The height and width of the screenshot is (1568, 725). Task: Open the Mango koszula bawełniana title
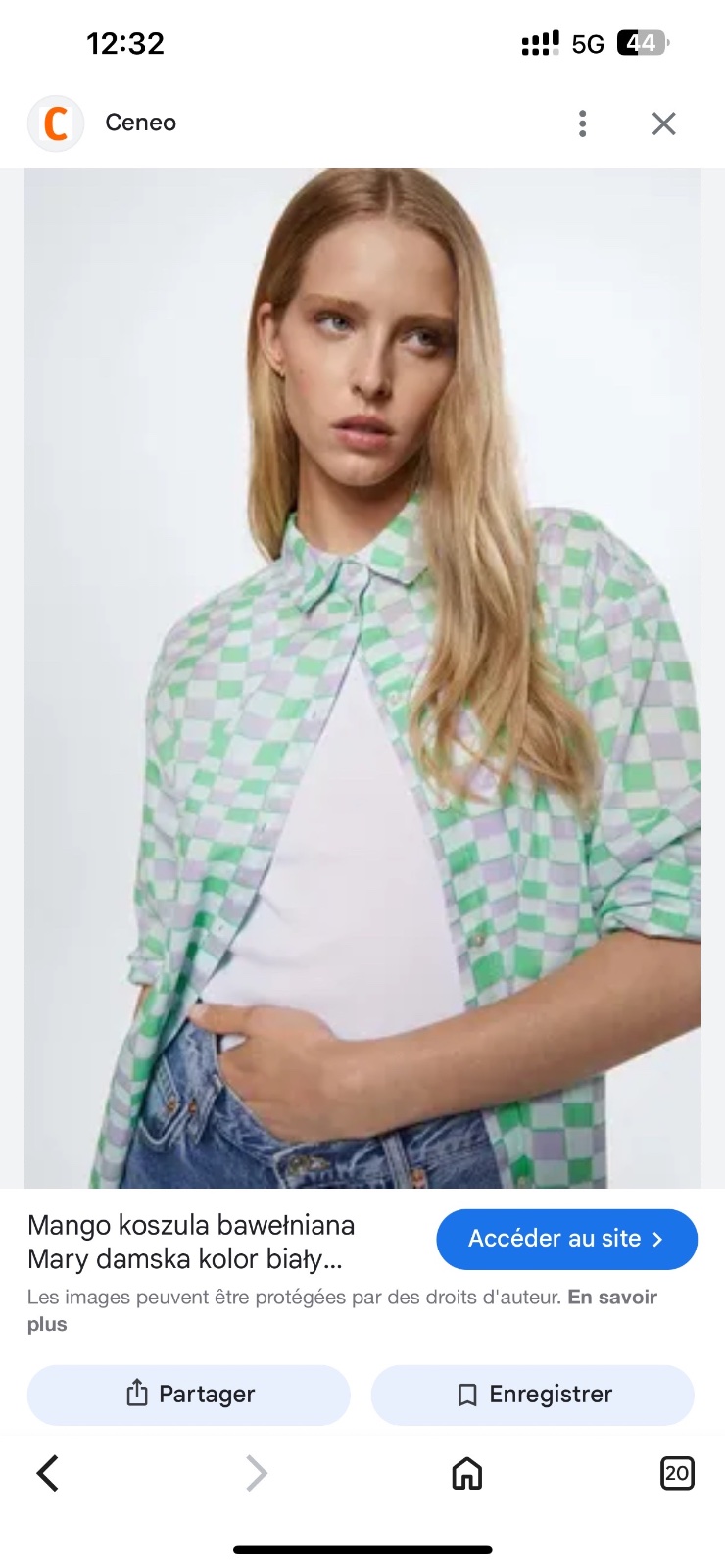(x=191, y=1242)
